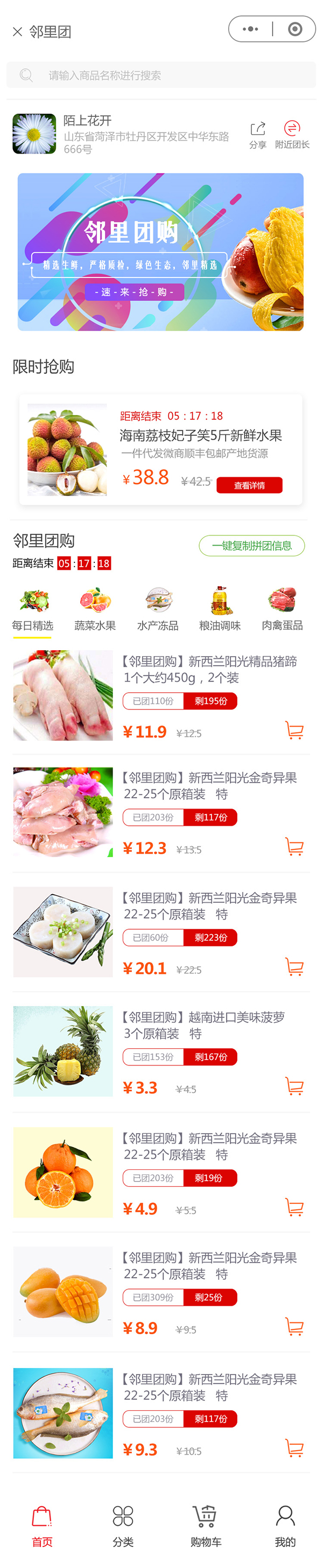Tap 查看详情 for the Hainan lychee deal
Viewport: 323px width, 1568px height.
click(249, 485)
